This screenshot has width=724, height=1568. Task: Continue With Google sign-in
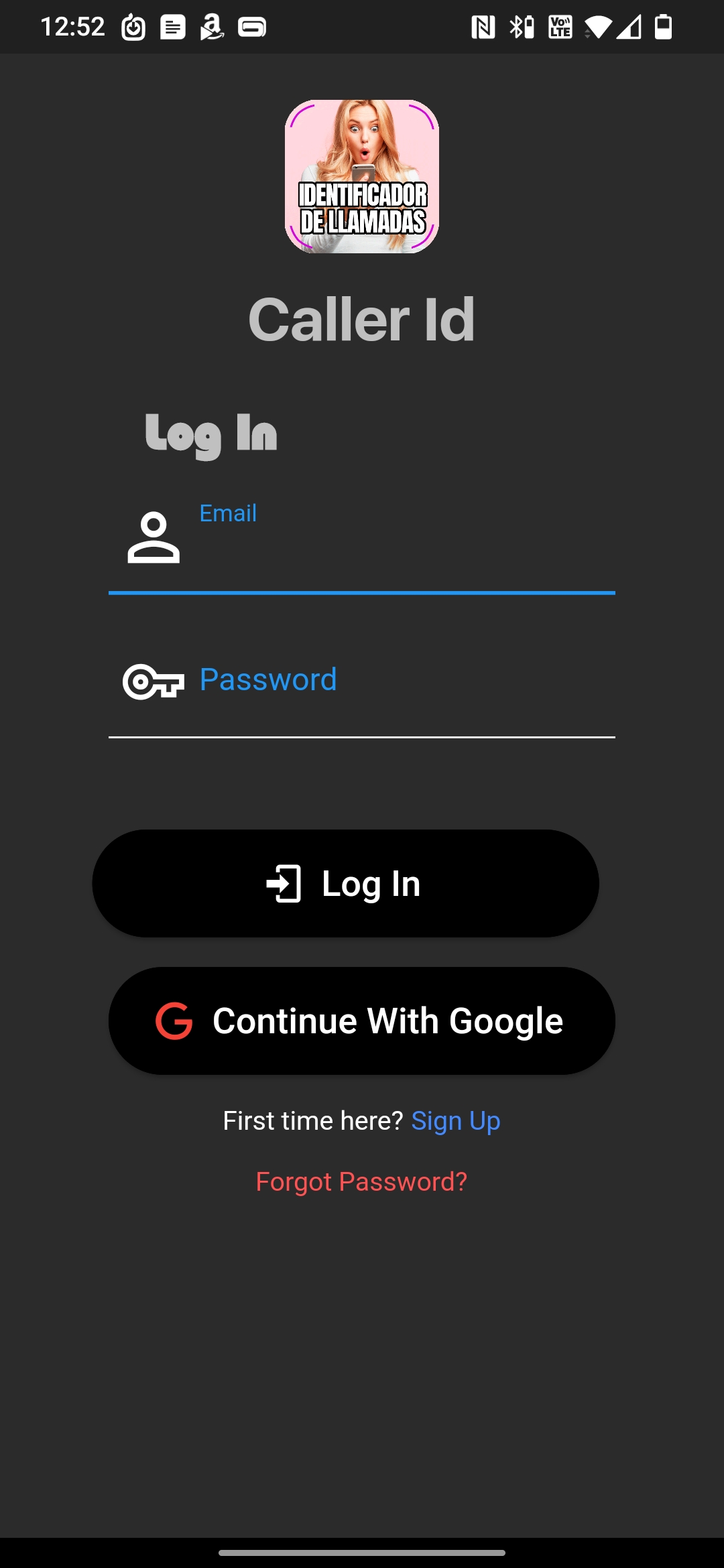coord(362,1021)
